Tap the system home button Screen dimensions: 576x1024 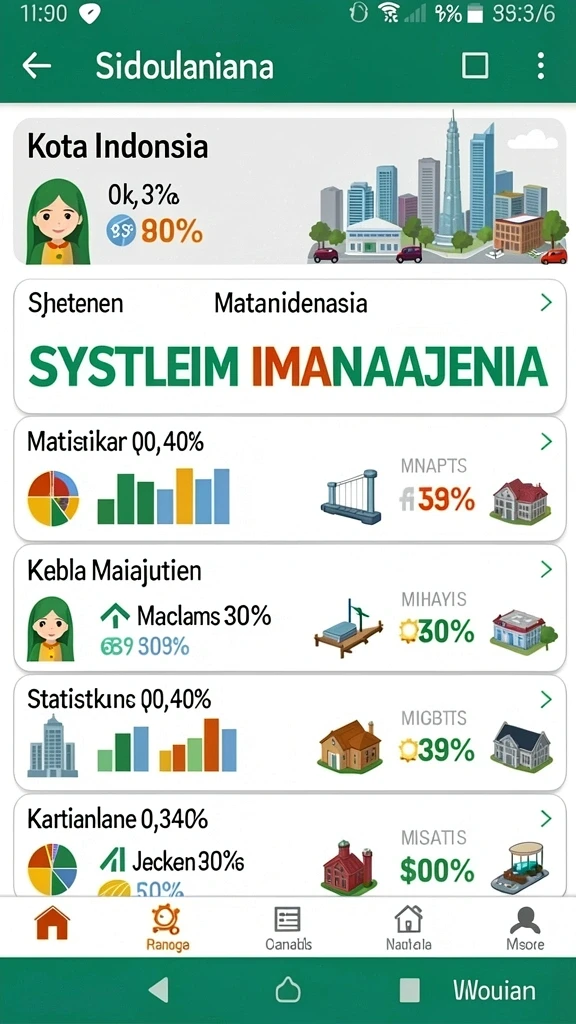tap(288, 991)
